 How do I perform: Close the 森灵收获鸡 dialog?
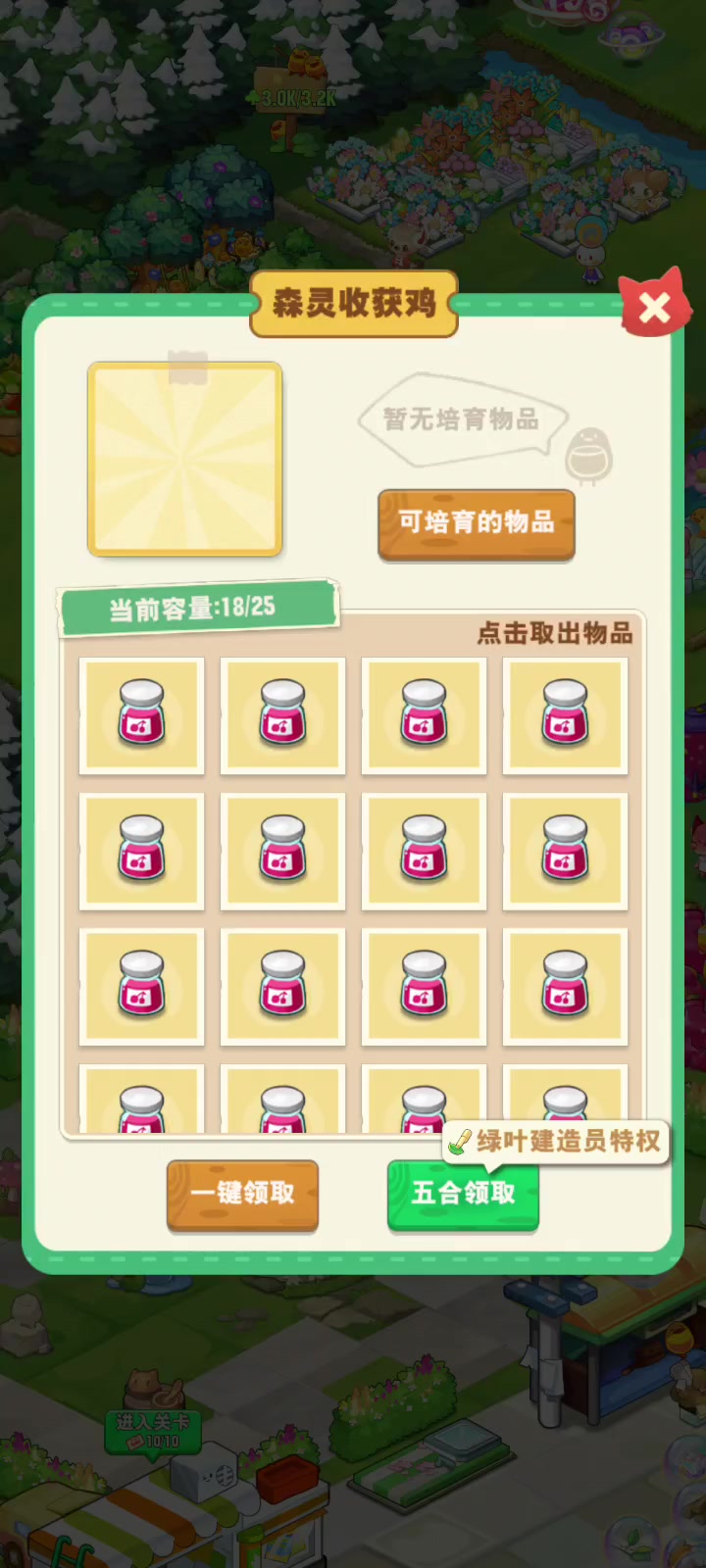(654, 308)
